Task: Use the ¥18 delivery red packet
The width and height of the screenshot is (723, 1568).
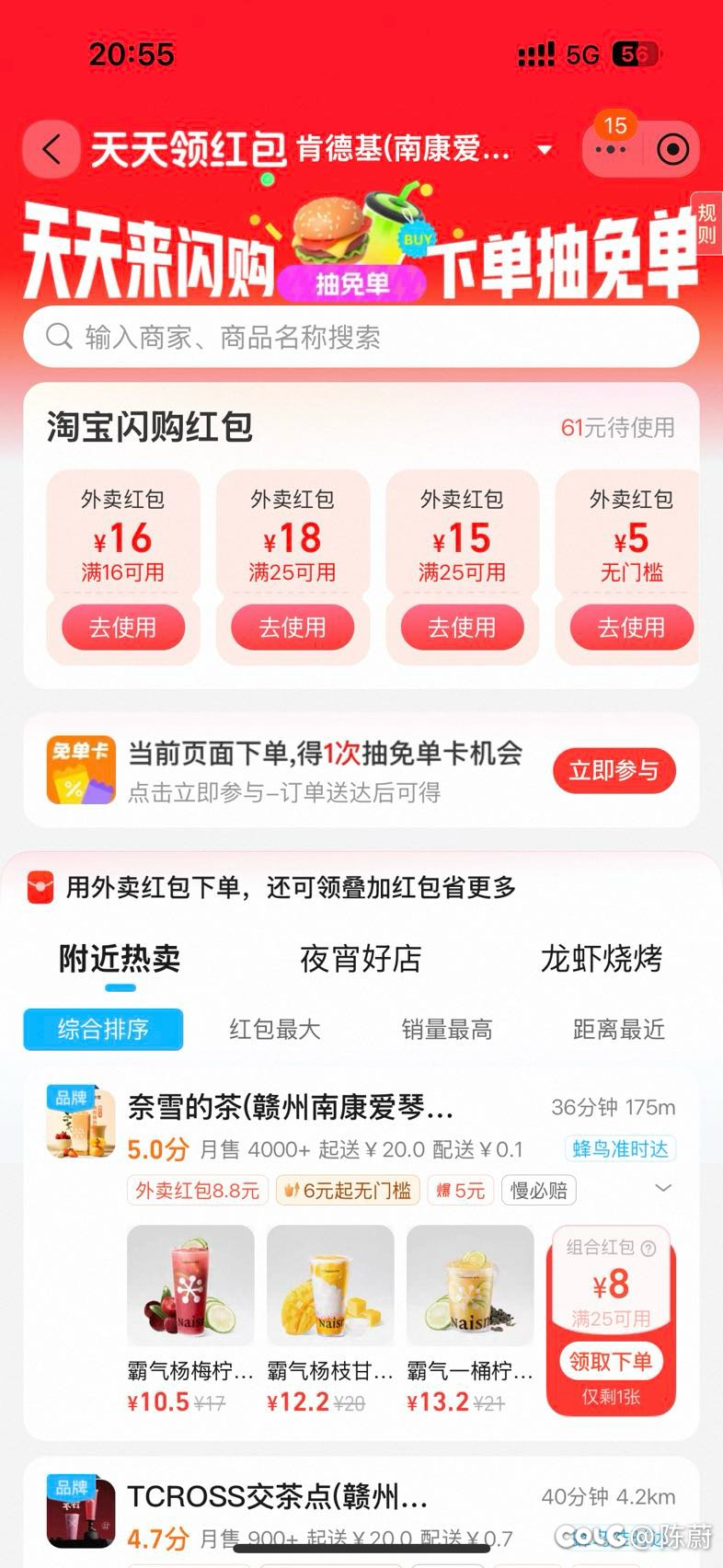Action: point(293,628)
